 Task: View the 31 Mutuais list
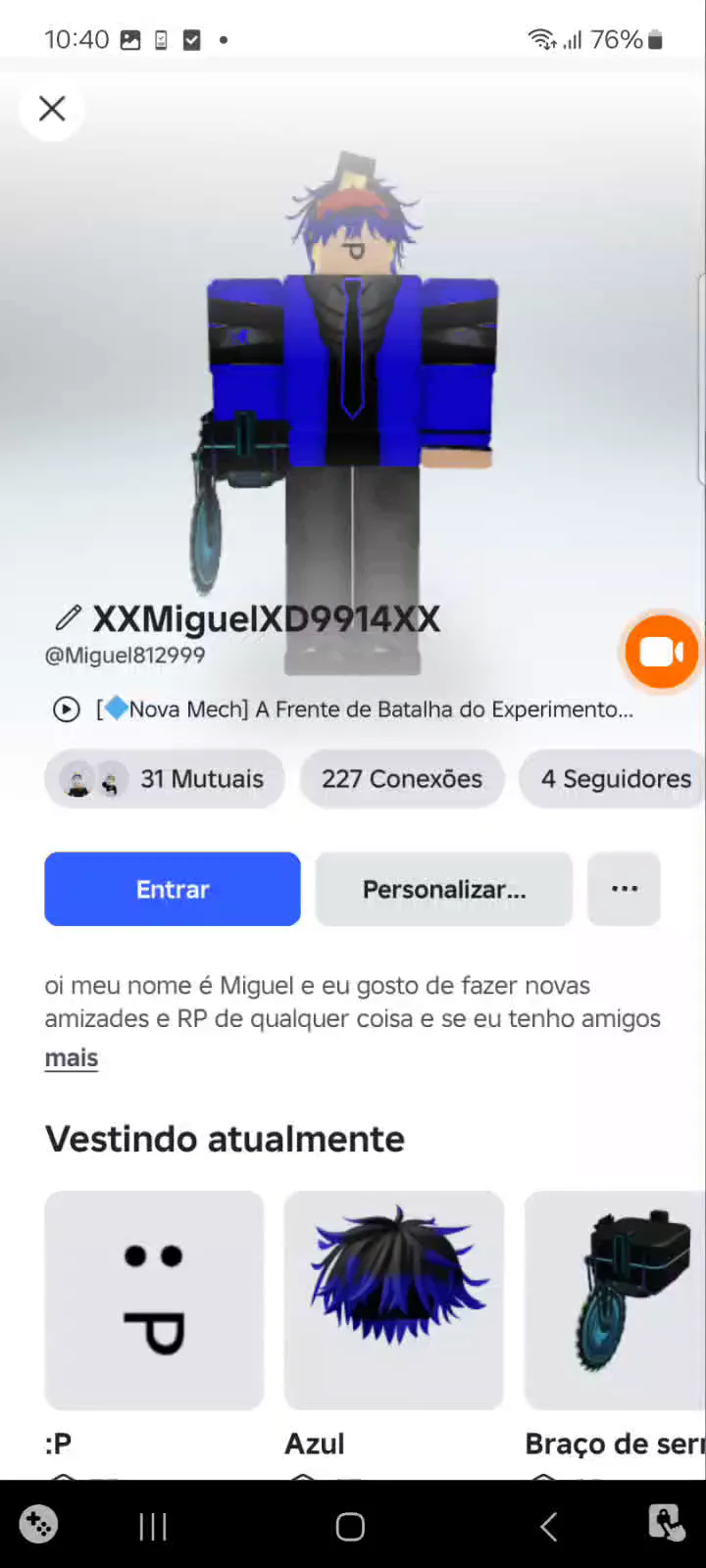tap(164, 779)
